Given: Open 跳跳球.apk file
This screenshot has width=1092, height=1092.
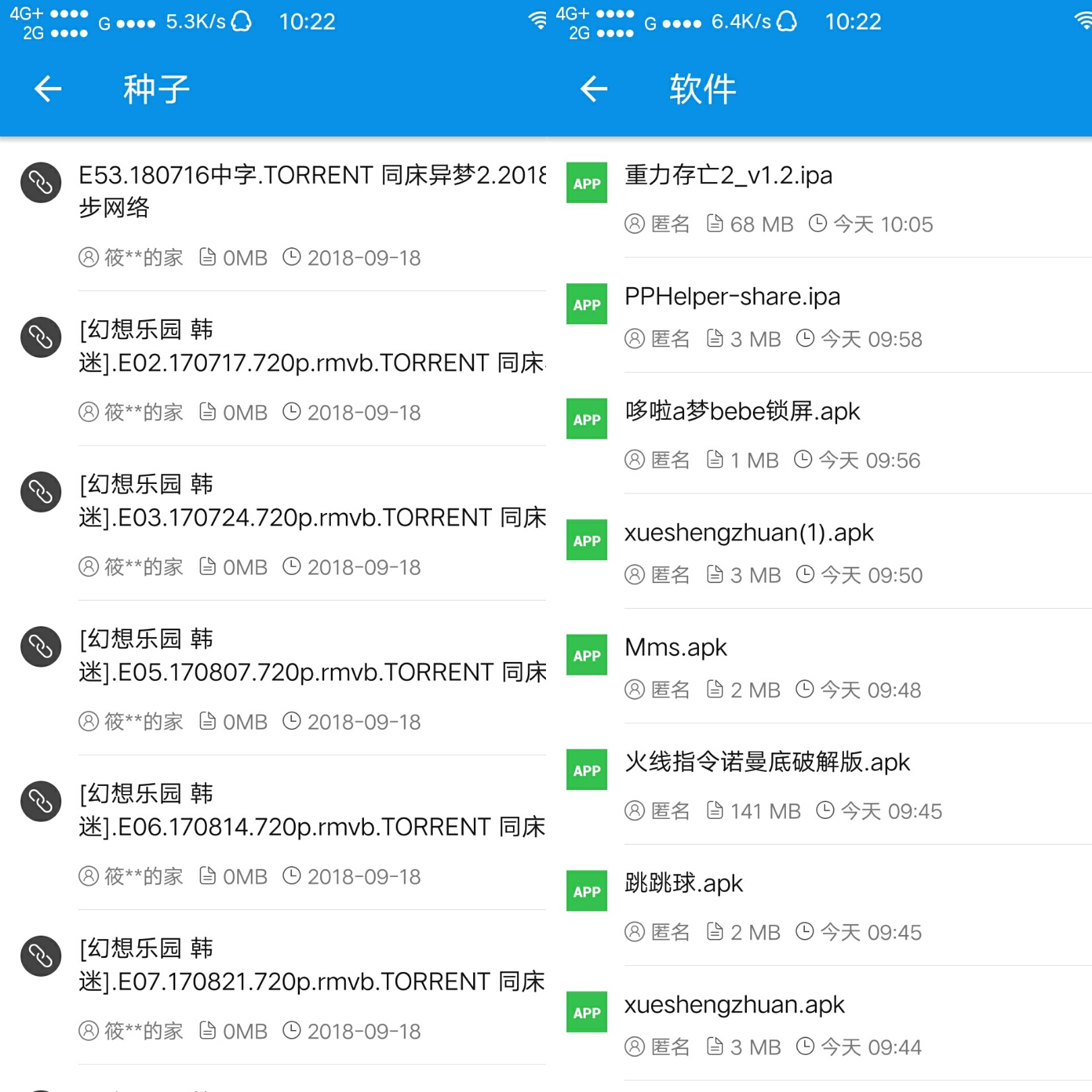Looking at the screenshot, I should (684, 884).
